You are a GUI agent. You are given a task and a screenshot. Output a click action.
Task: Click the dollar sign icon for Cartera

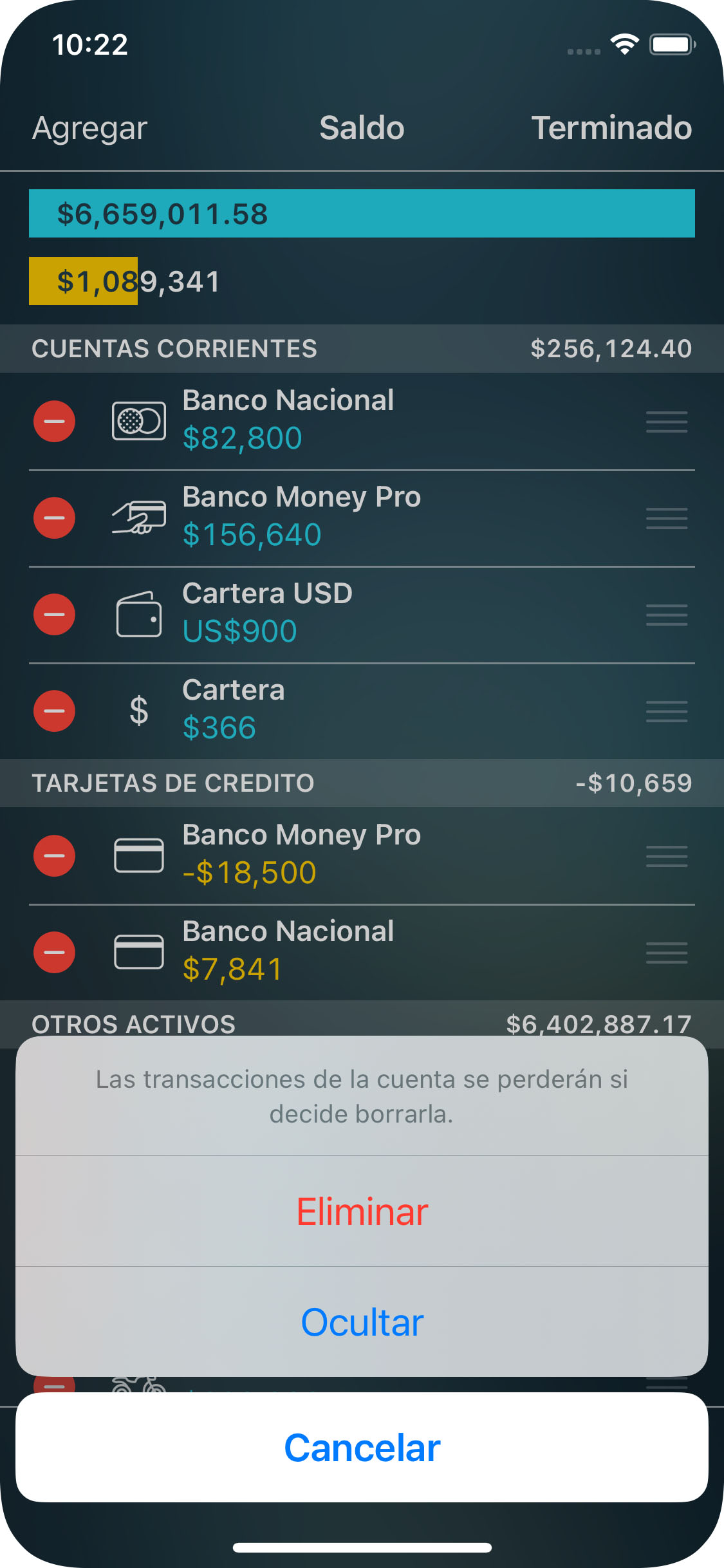pos(138,711)
